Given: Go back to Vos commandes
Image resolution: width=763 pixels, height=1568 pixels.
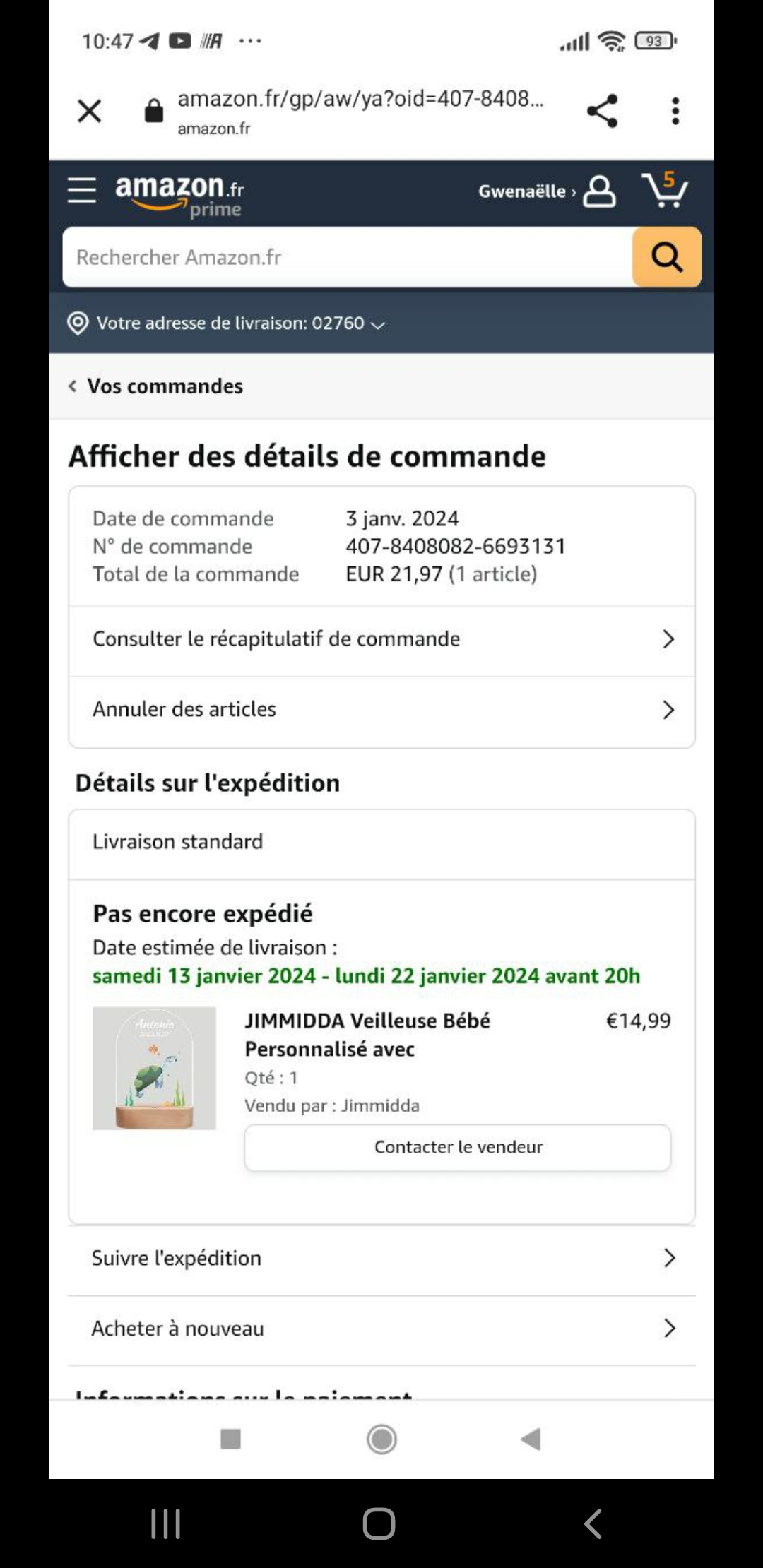Looking at the screenshot, I should [155, 386].
